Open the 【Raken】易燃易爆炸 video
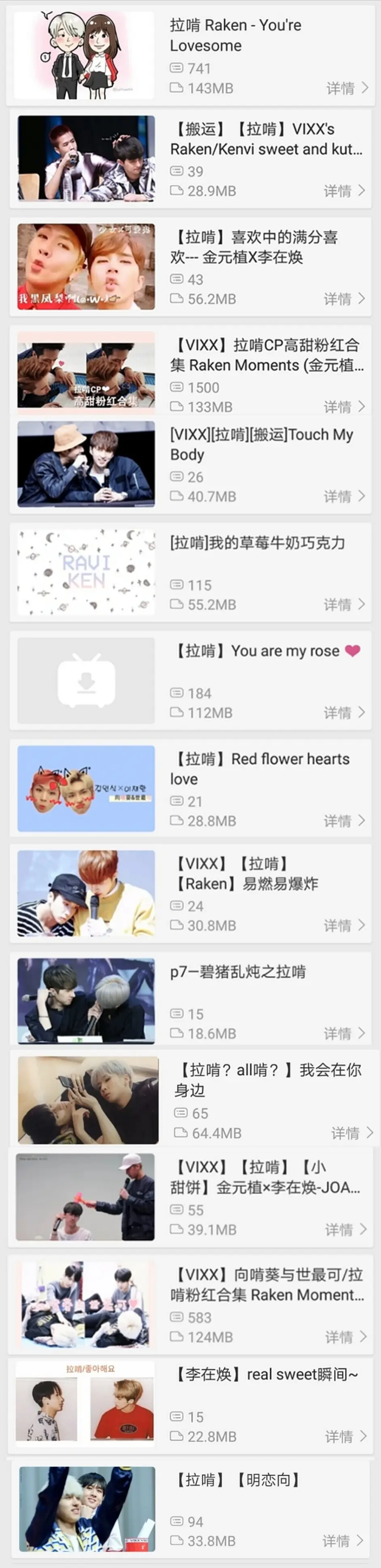 point(86,893)
